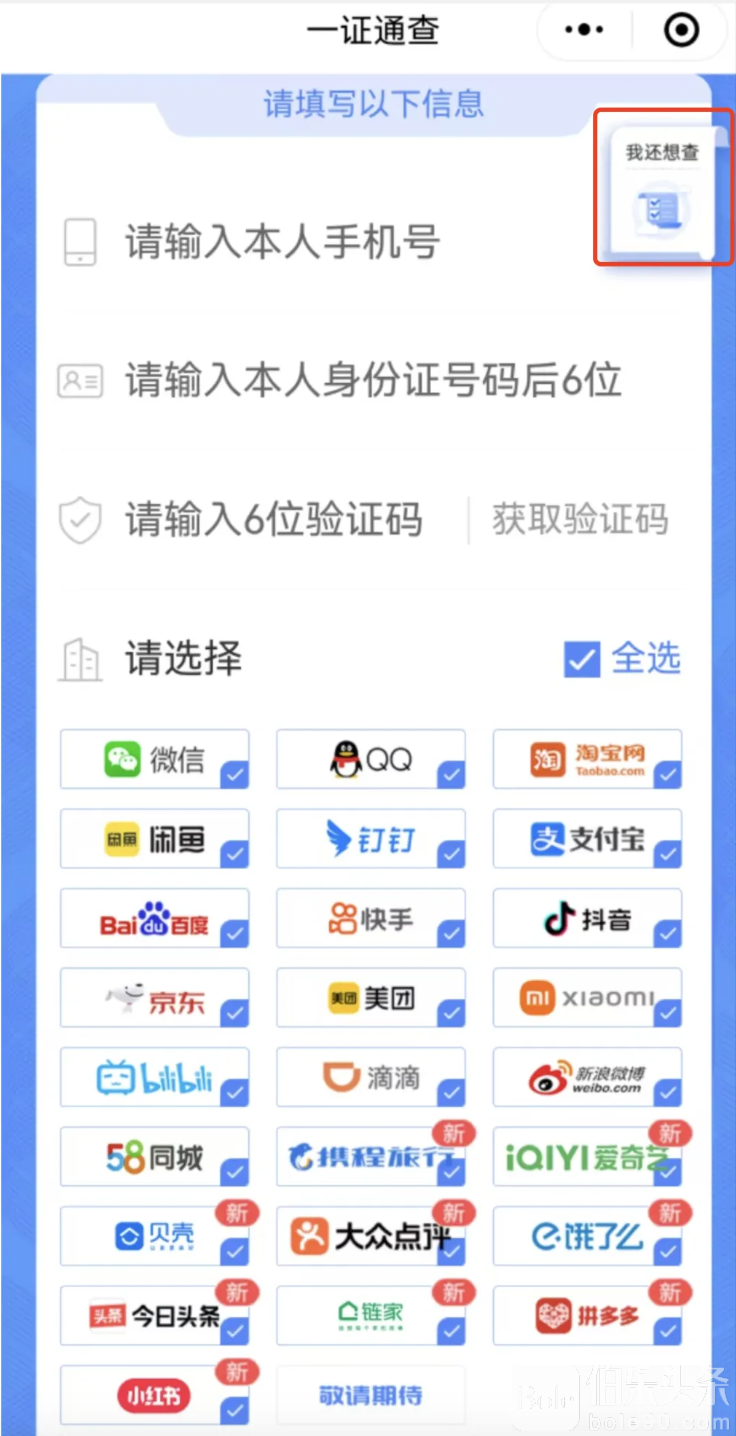Close the mini program via circle icon
This screenshot has width=736, height=1436.
(x=682, y=31)
